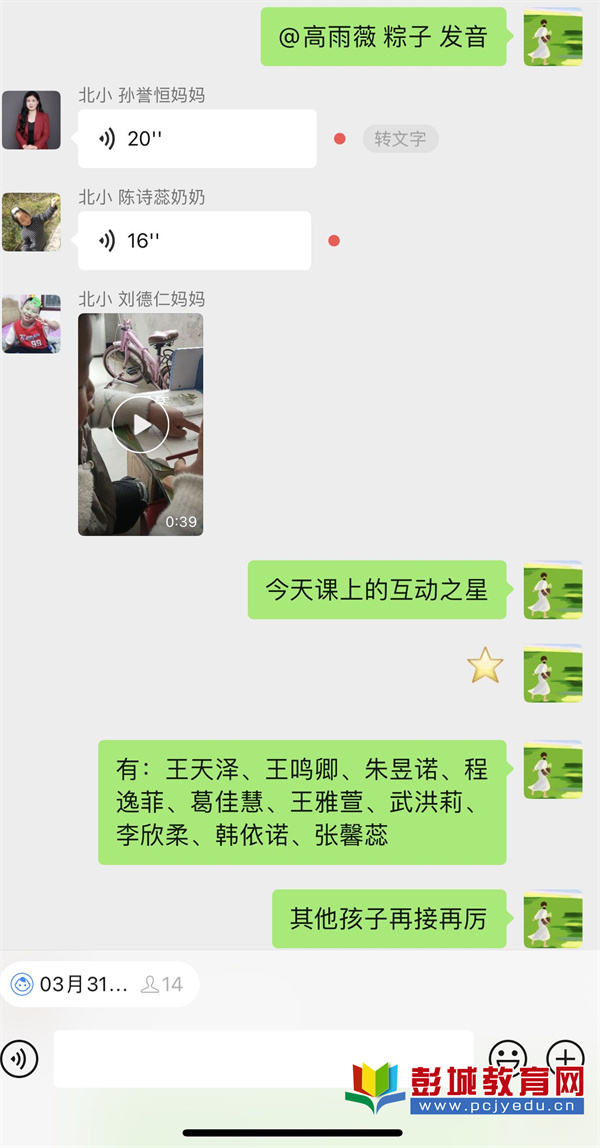Image resolution: width=600 pixels, height=1148 pixels.
Task: Open the star sticker message
Action: [x=485, y=666]
